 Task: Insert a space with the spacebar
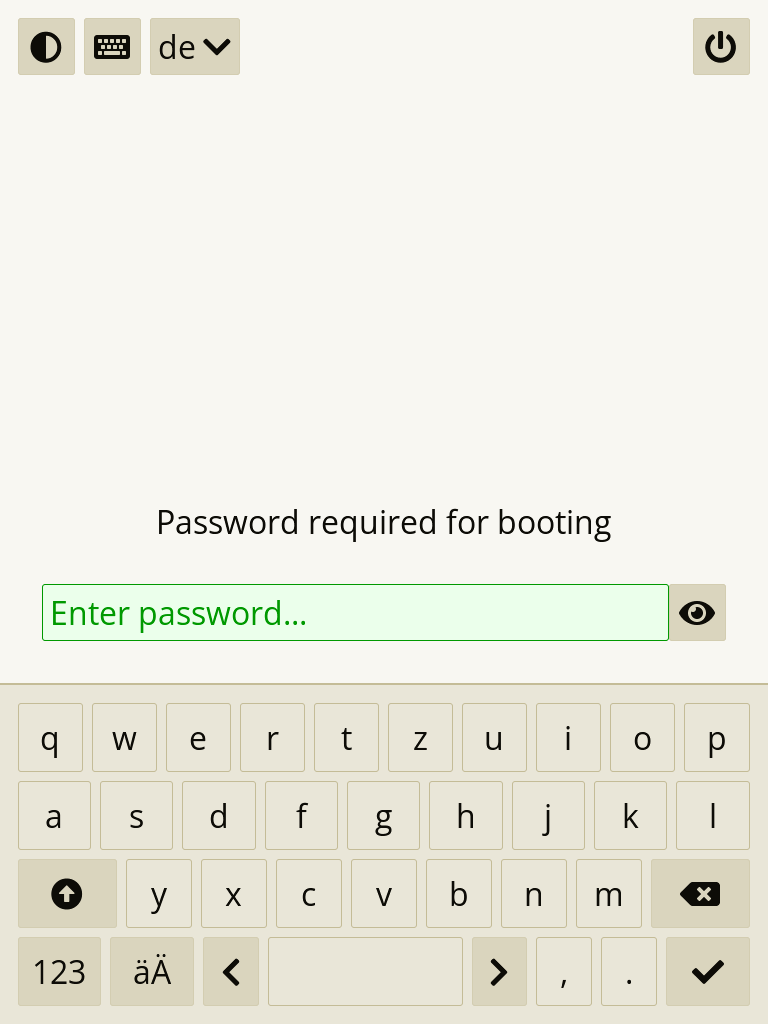[365, 971]
